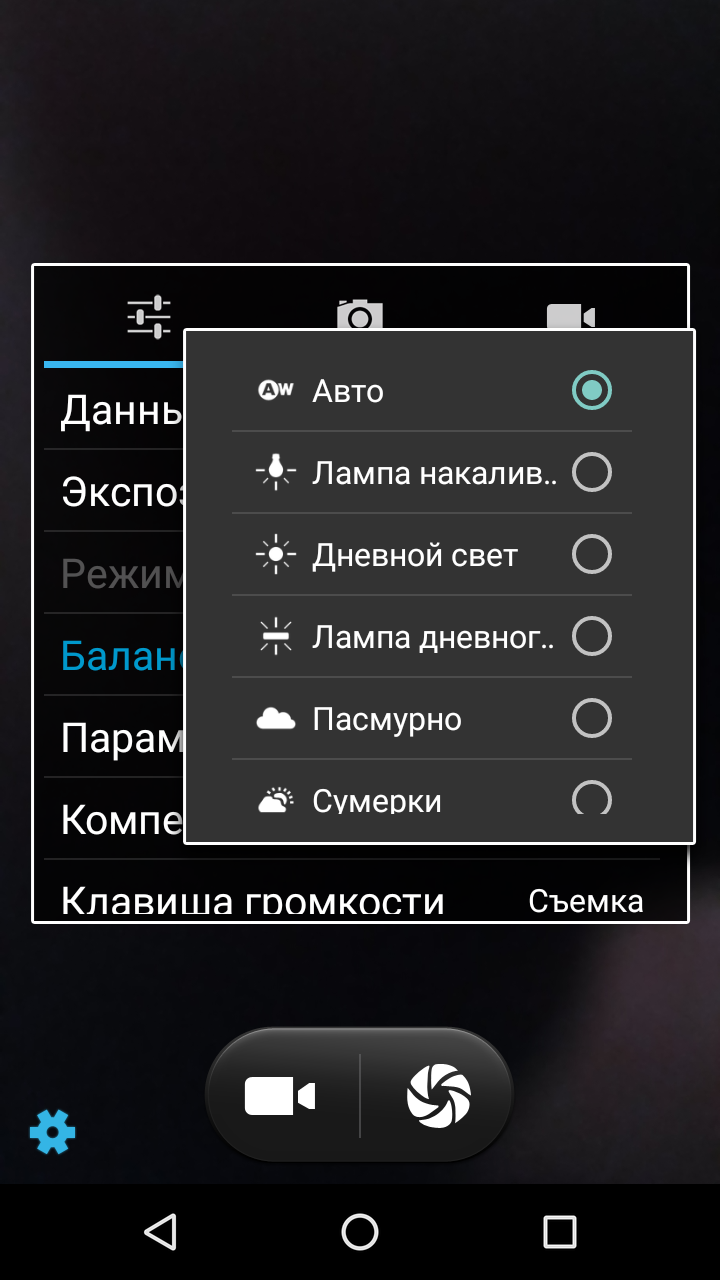Take a photo with the shutter button

pyautogui.click(x=438, y=1096)
